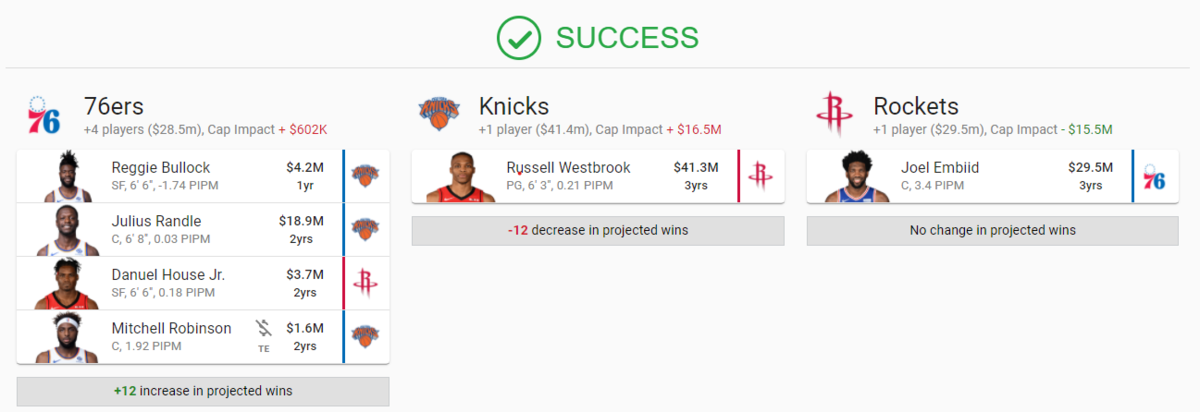Open Reggie Bullock's player row
The image size is (1200, 412).
tap(200, 176)
